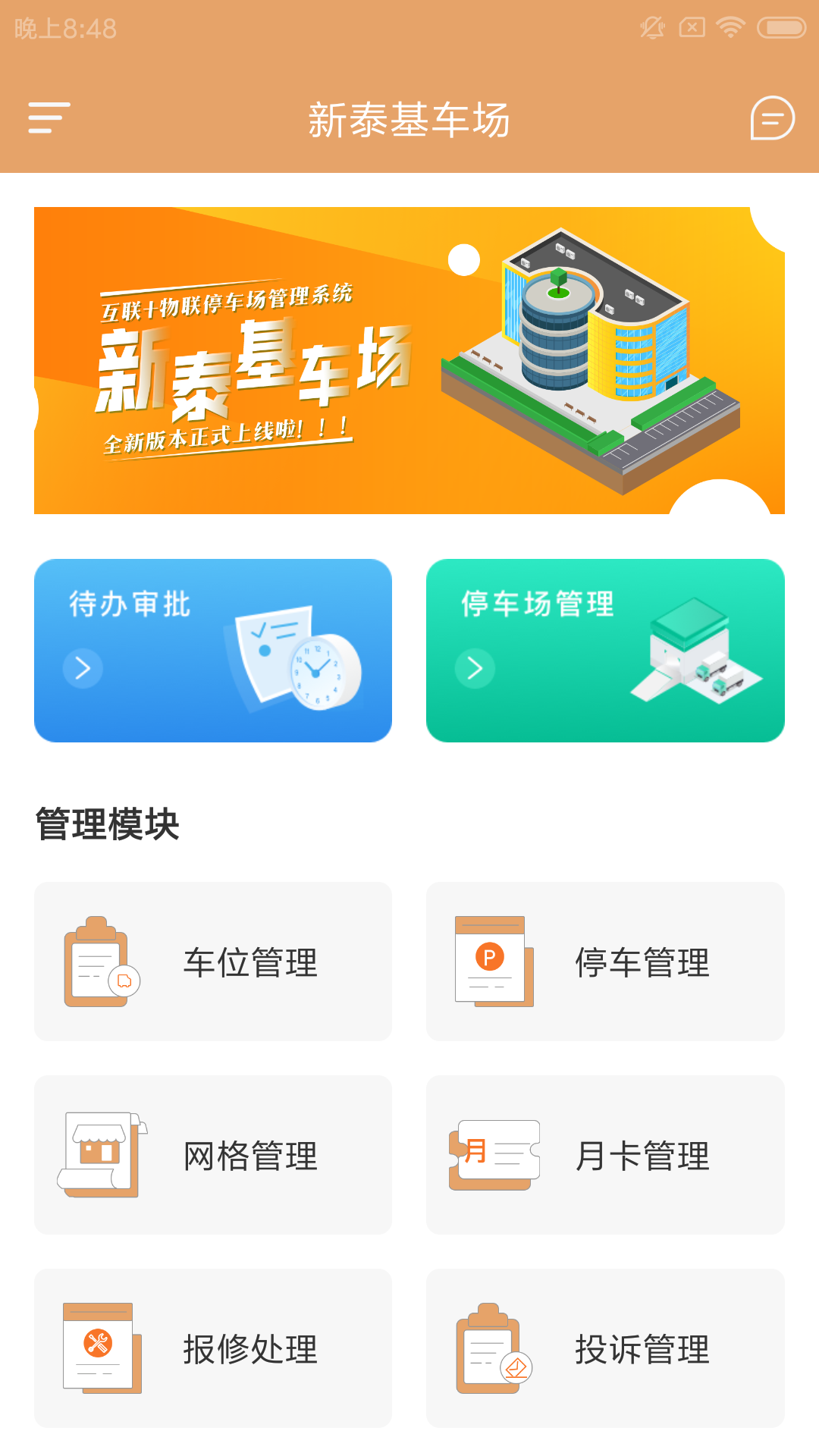This screenshot has width=819, height=1456.
Task: Open the navigation drawer menu icon
Action: click(x=48, y=118)
